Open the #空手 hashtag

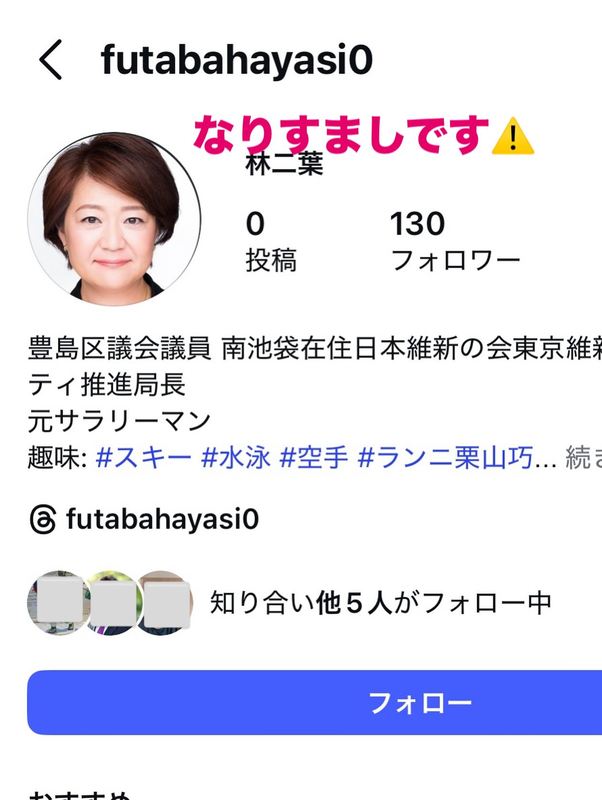click(x=314, y=459)
